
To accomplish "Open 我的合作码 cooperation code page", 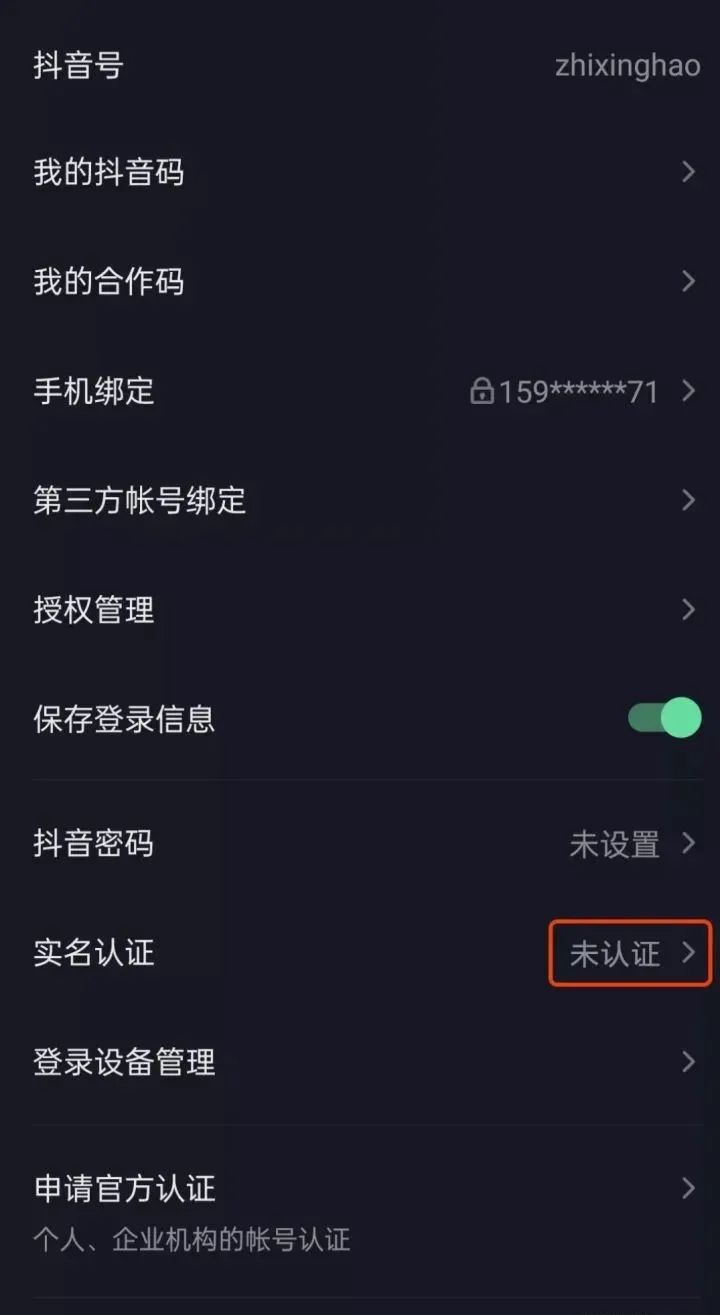I will pos(360,281).
